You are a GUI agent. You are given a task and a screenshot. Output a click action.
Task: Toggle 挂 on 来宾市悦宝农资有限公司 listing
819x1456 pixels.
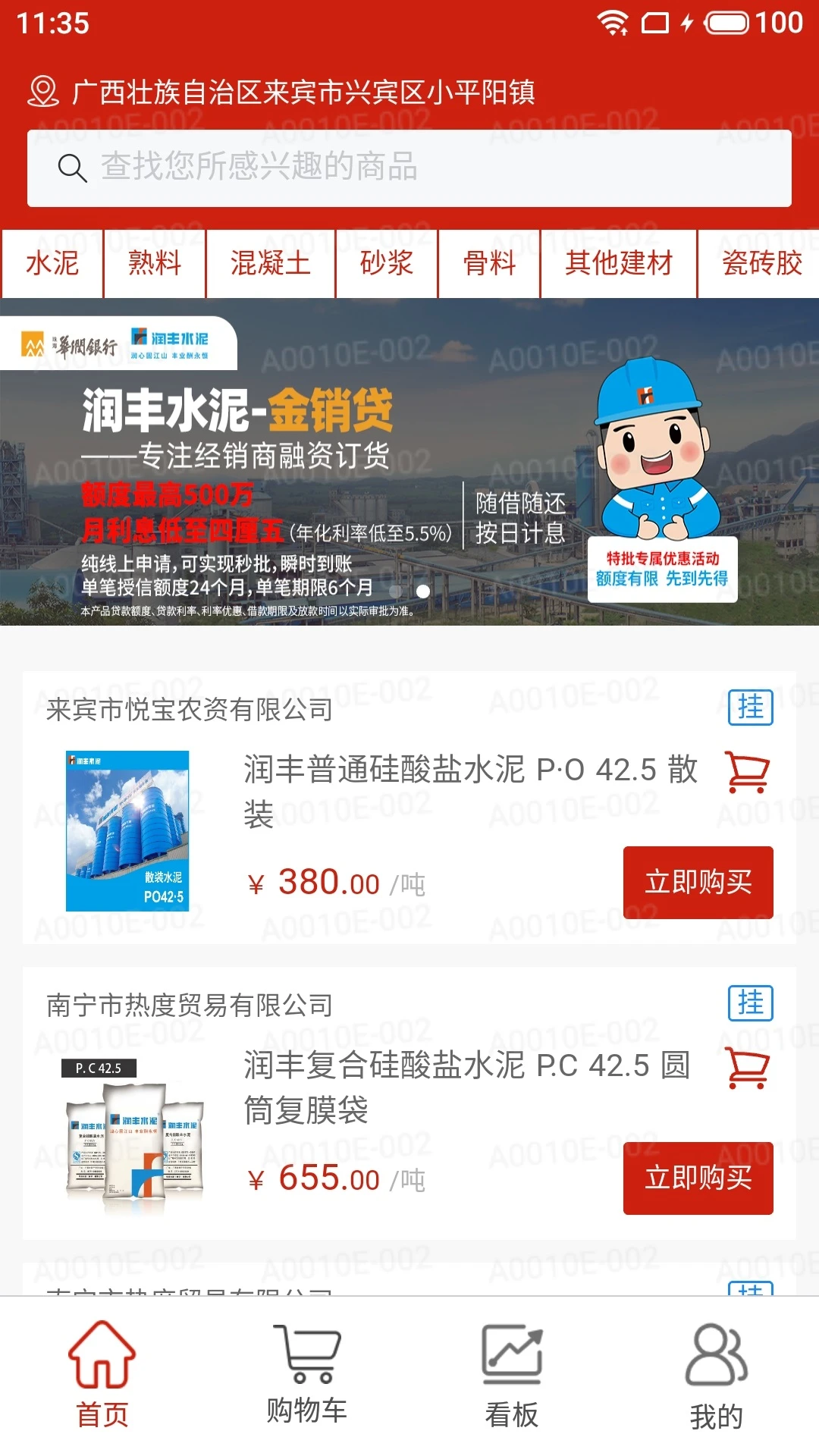752,708
